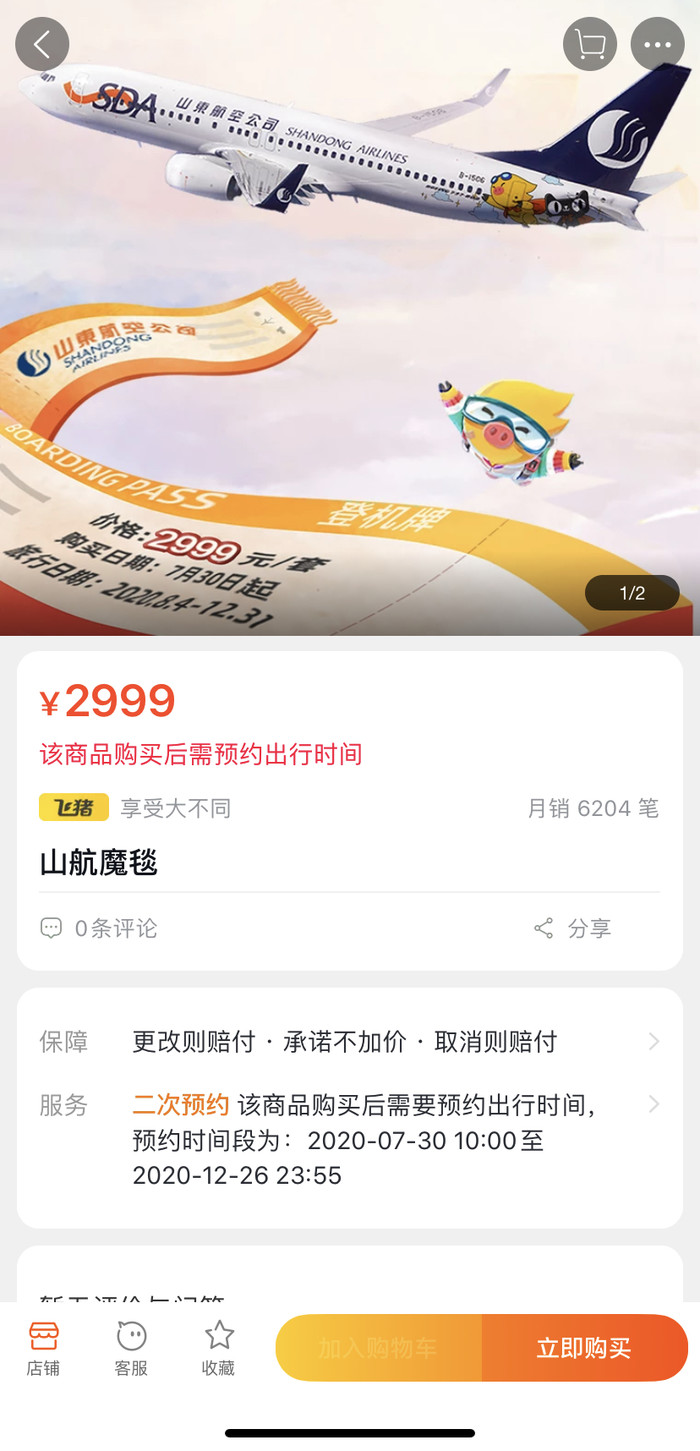Screen dimensions: 700x1451
Task: Contact 客服 customer service
Action: coord(131,1348)
